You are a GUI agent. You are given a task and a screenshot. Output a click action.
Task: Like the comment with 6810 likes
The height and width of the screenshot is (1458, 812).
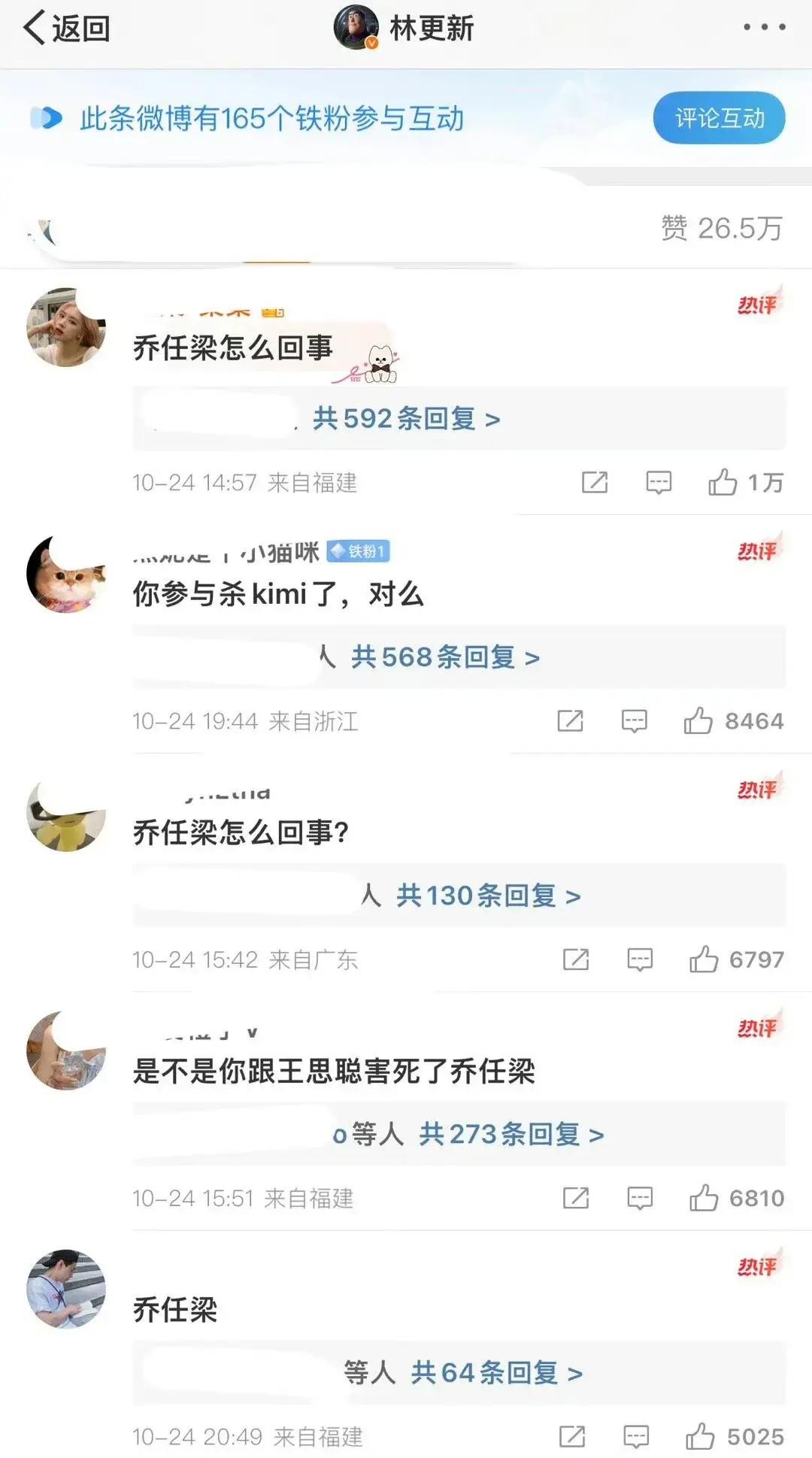click(x=704, y=1198)
